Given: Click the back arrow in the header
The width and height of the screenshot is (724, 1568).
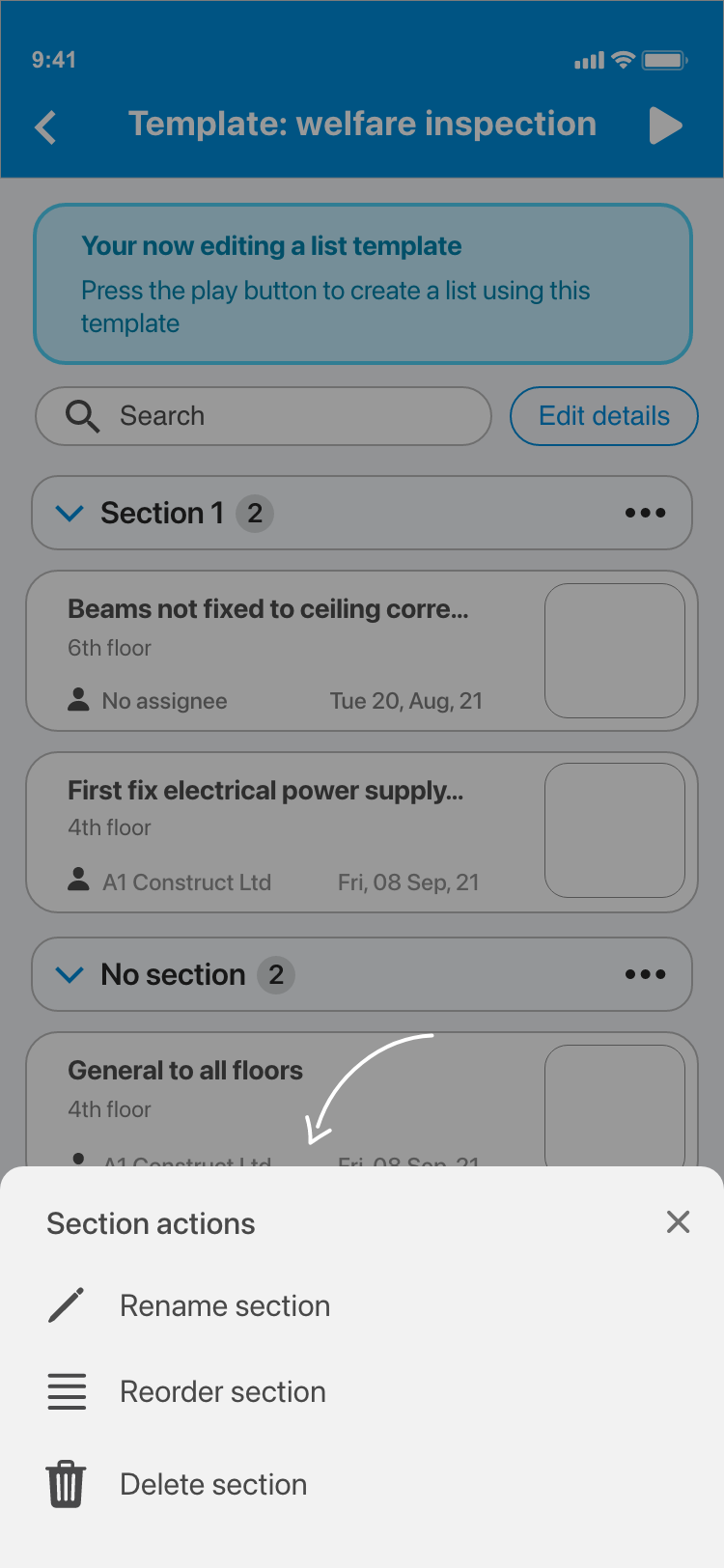Looking at the screenshot, I should point(45,126).
